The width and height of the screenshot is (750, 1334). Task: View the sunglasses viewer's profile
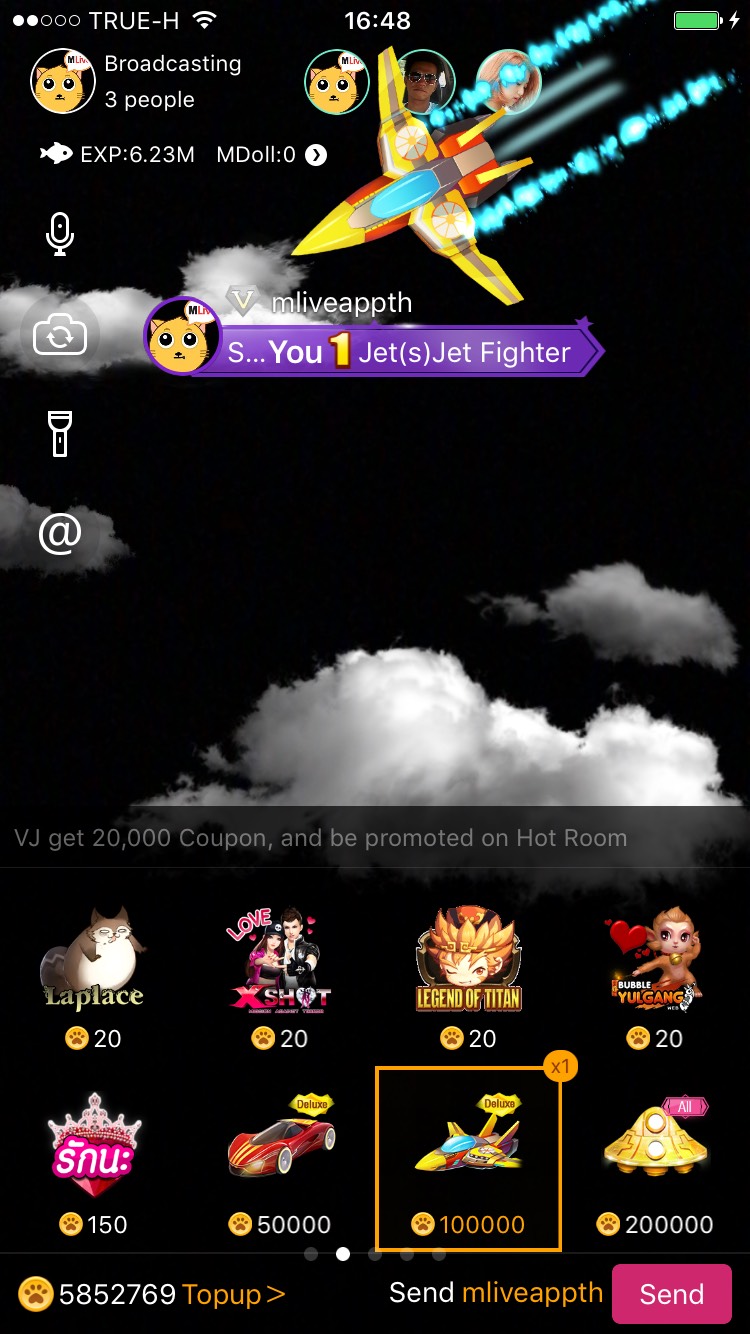coord(423,82)
